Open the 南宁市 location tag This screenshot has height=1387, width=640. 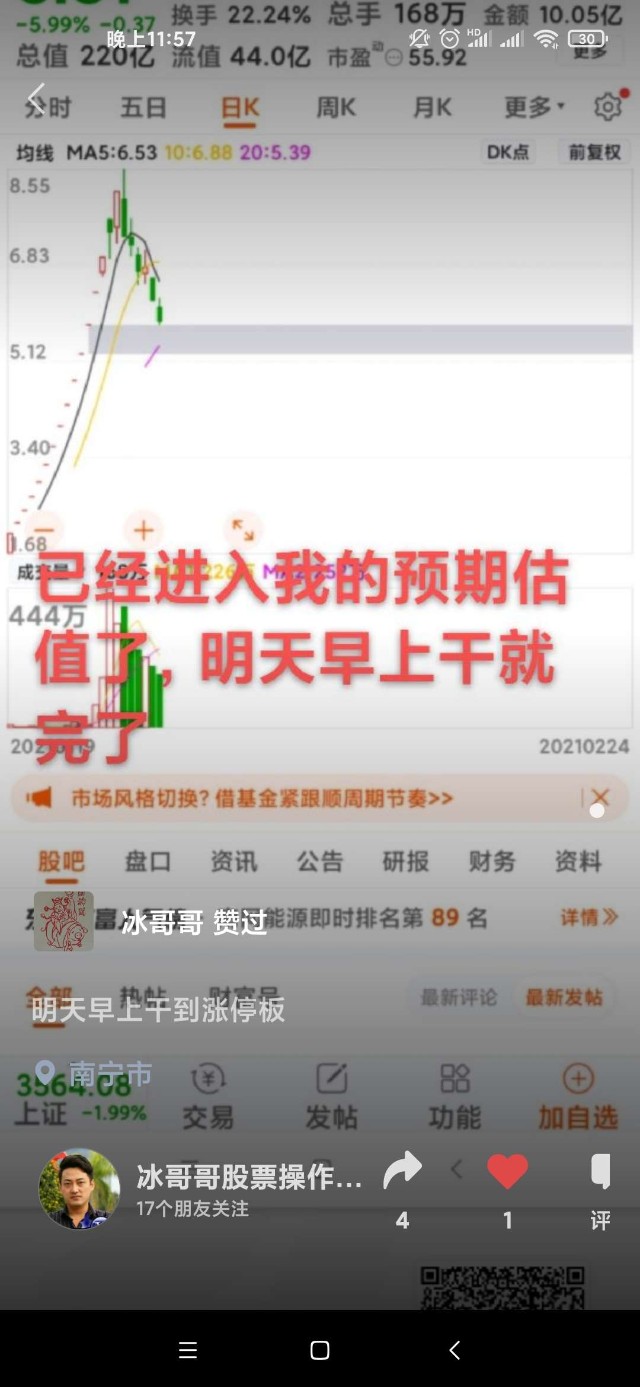pos(94,1074)
